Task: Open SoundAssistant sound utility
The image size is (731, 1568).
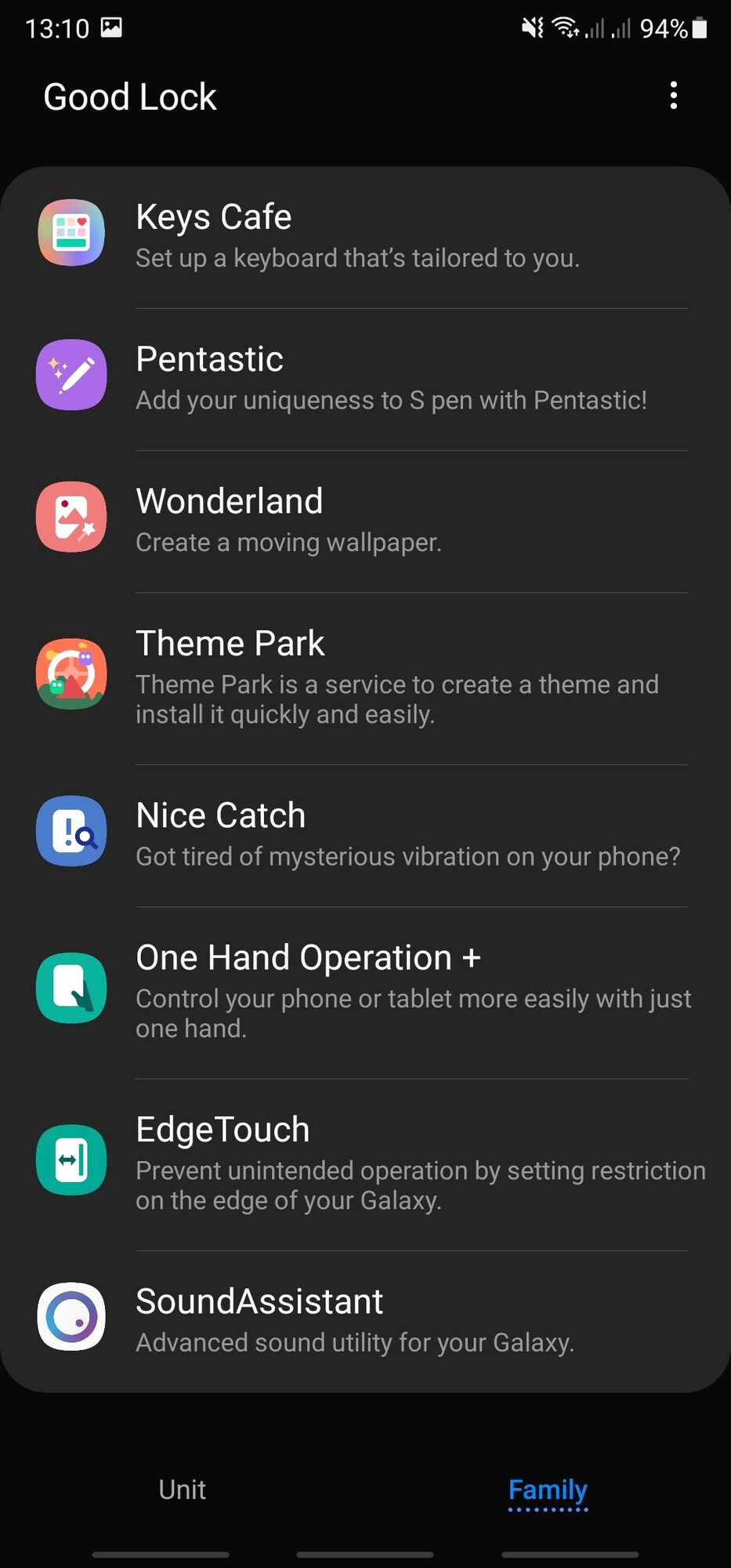Action: [x=365, y=1319]
